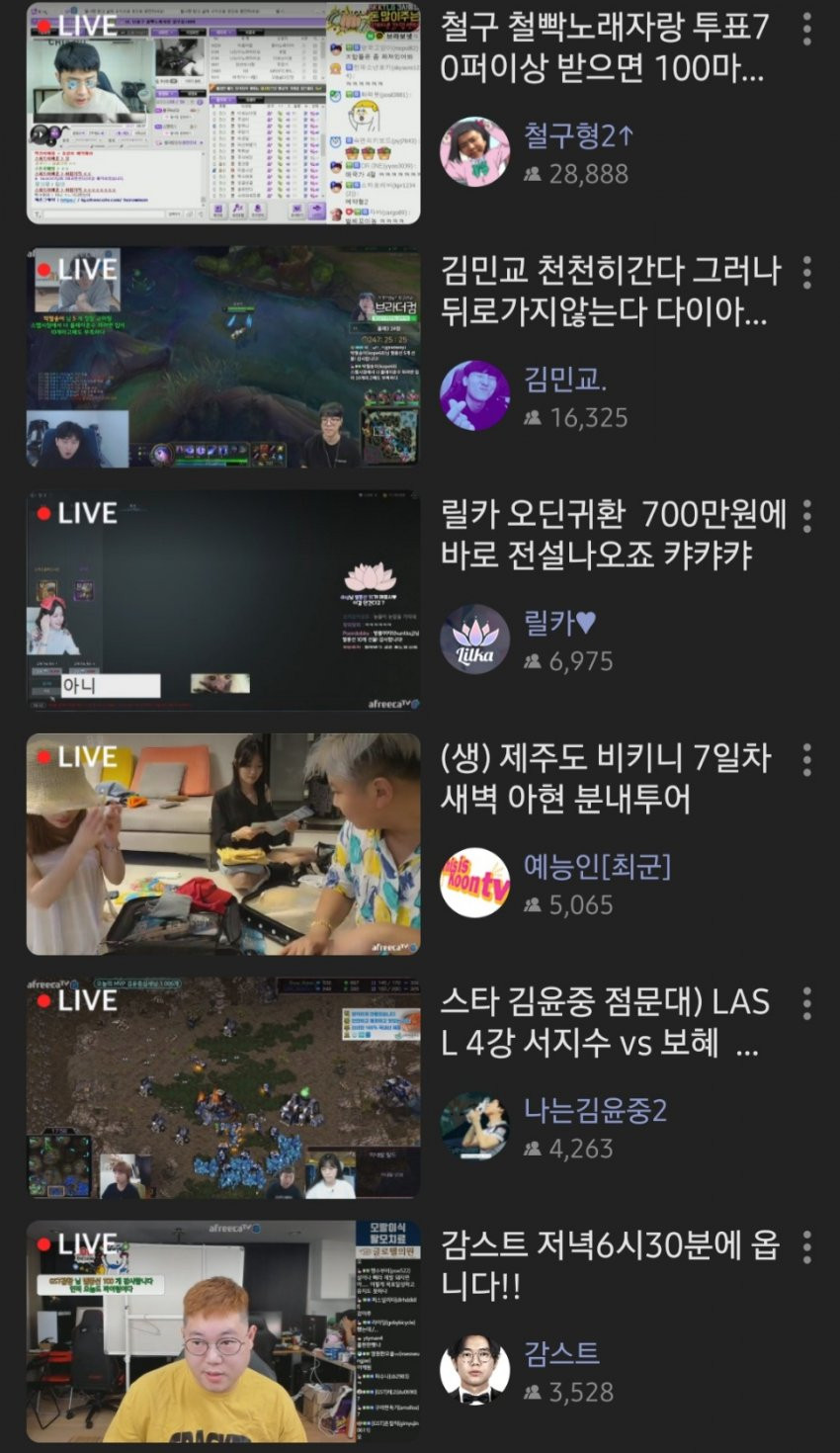Screen dimensions: 840x1453
Task: Open overflow menu for 감스트 저녁6시30분 stream
Action: point(807,1246)
